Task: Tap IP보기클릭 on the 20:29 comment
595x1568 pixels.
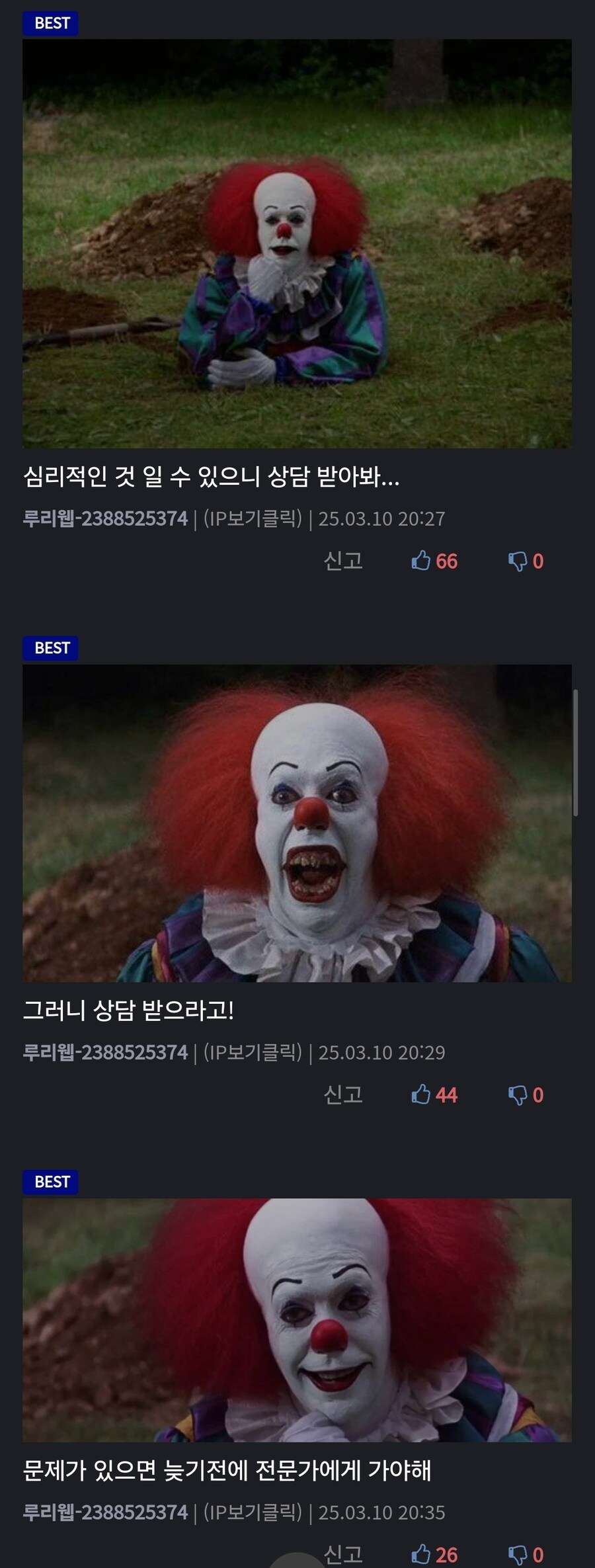Action: 252,1052
